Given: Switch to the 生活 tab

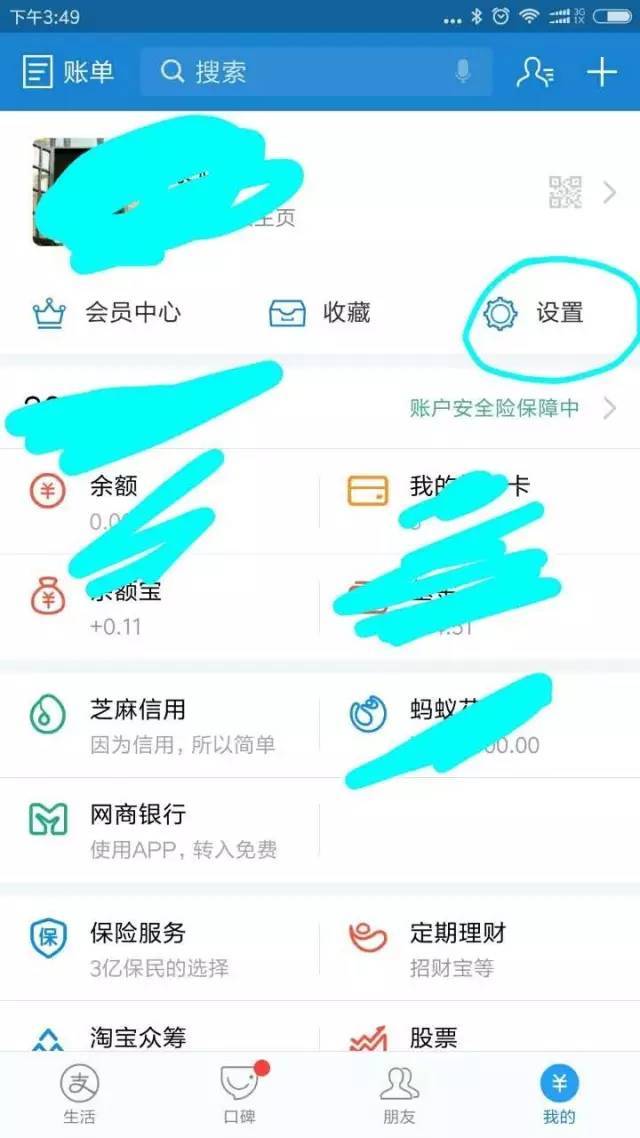Looking at the screenshot, I should [x=79, y=1095].
